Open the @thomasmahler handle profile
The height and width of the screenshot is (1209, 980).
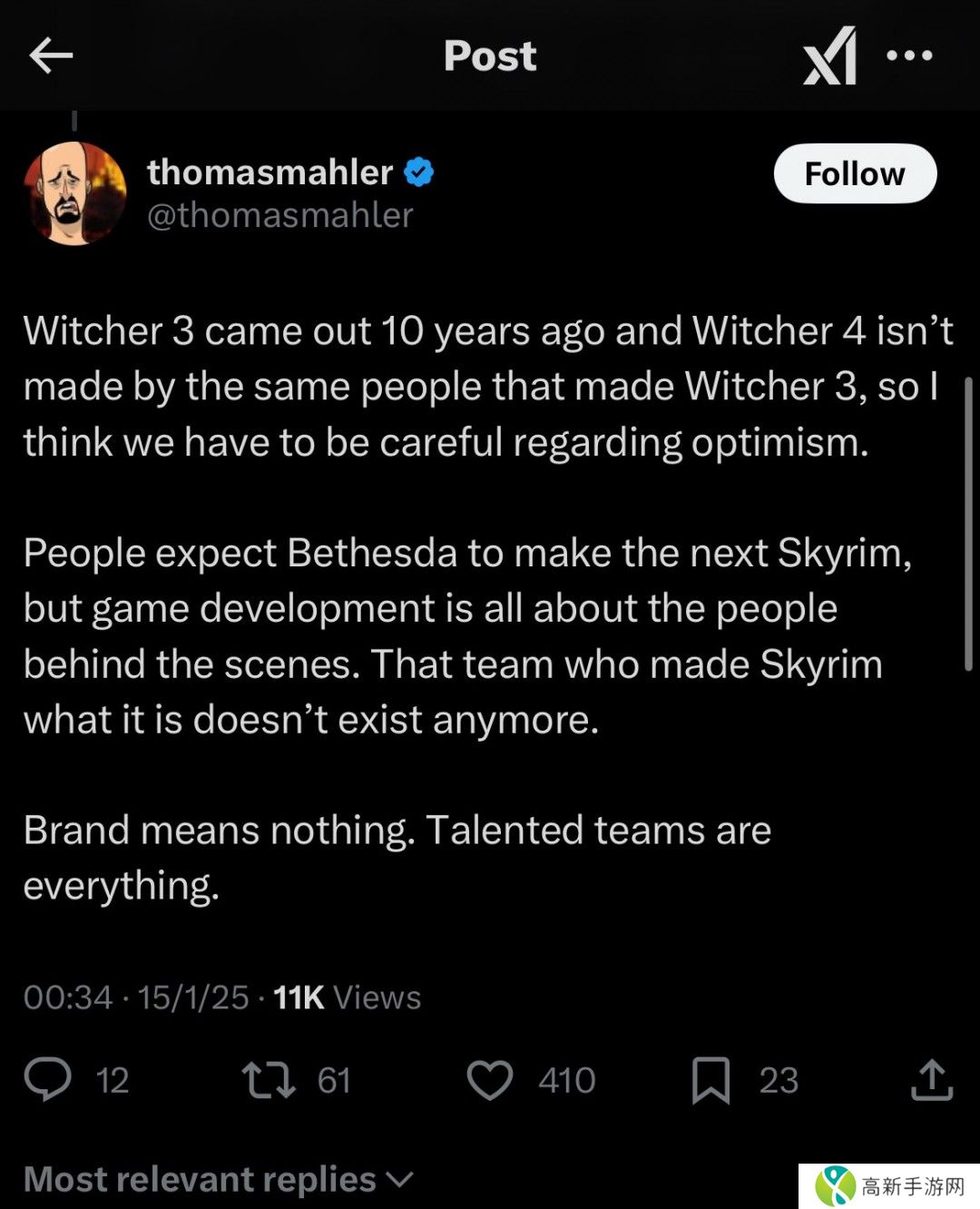(280, 216)
